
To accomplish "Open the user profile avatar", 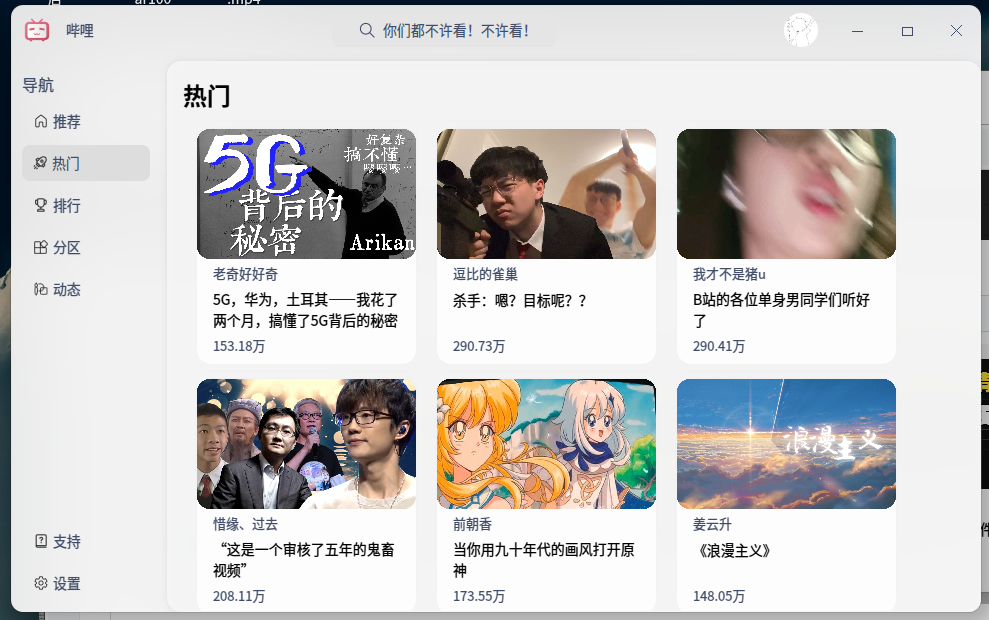I will coord(800,31).
